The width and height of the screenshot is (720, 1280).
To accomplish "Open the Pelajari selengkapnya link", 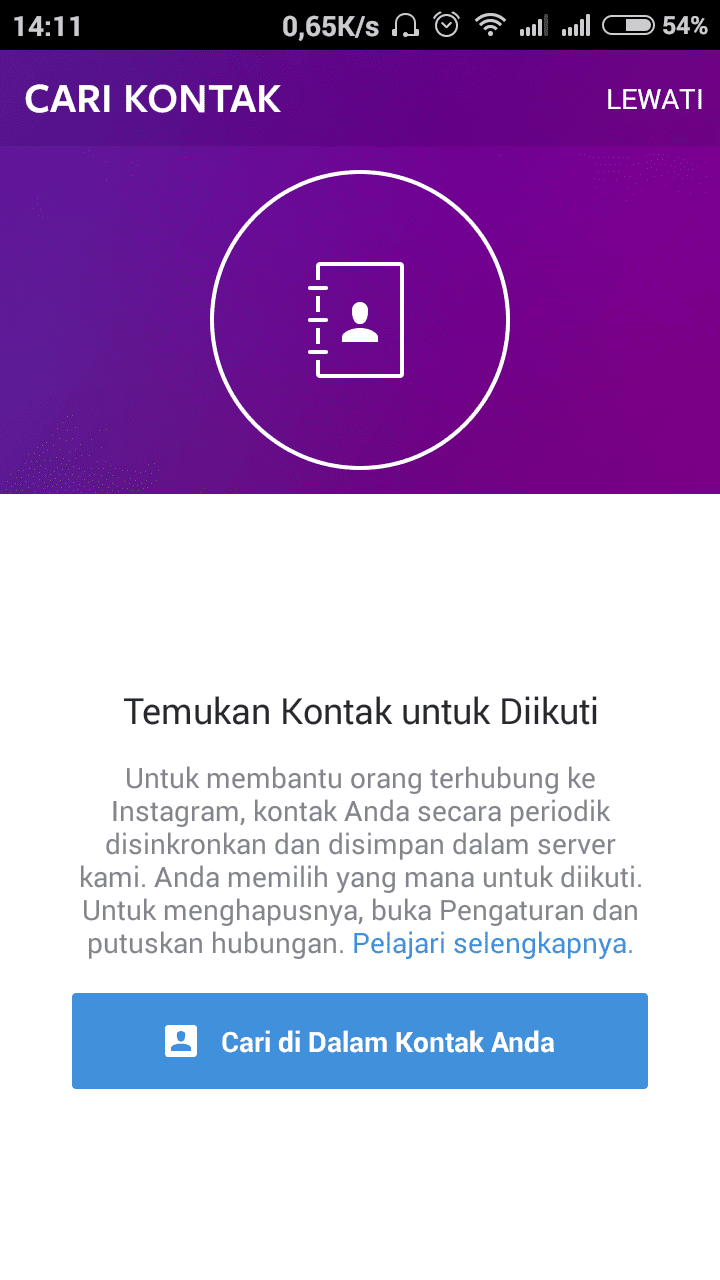I will (493, 944).
